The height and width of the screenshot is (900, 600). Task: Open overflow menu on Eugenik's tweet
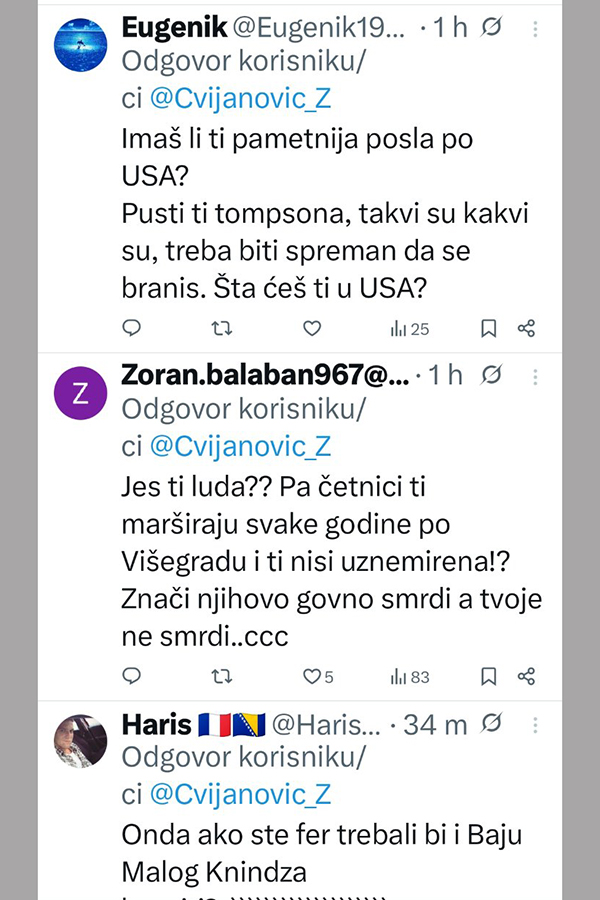535,28
